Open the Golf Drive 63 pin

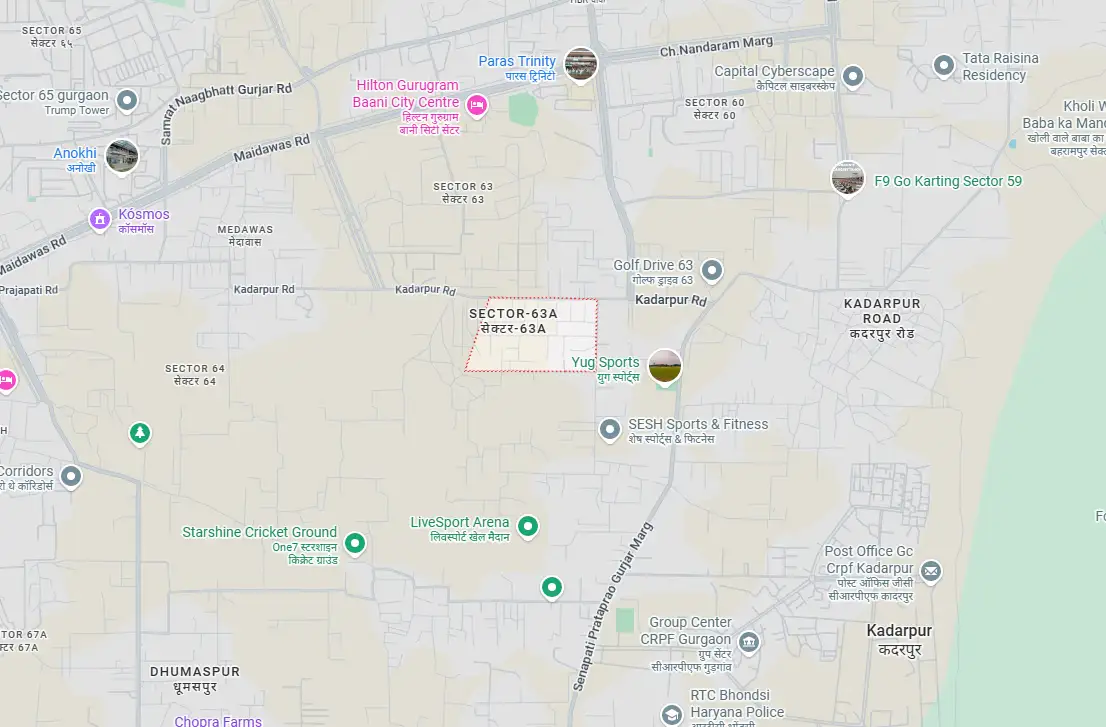pyautogui.click(x=712, y=271)
